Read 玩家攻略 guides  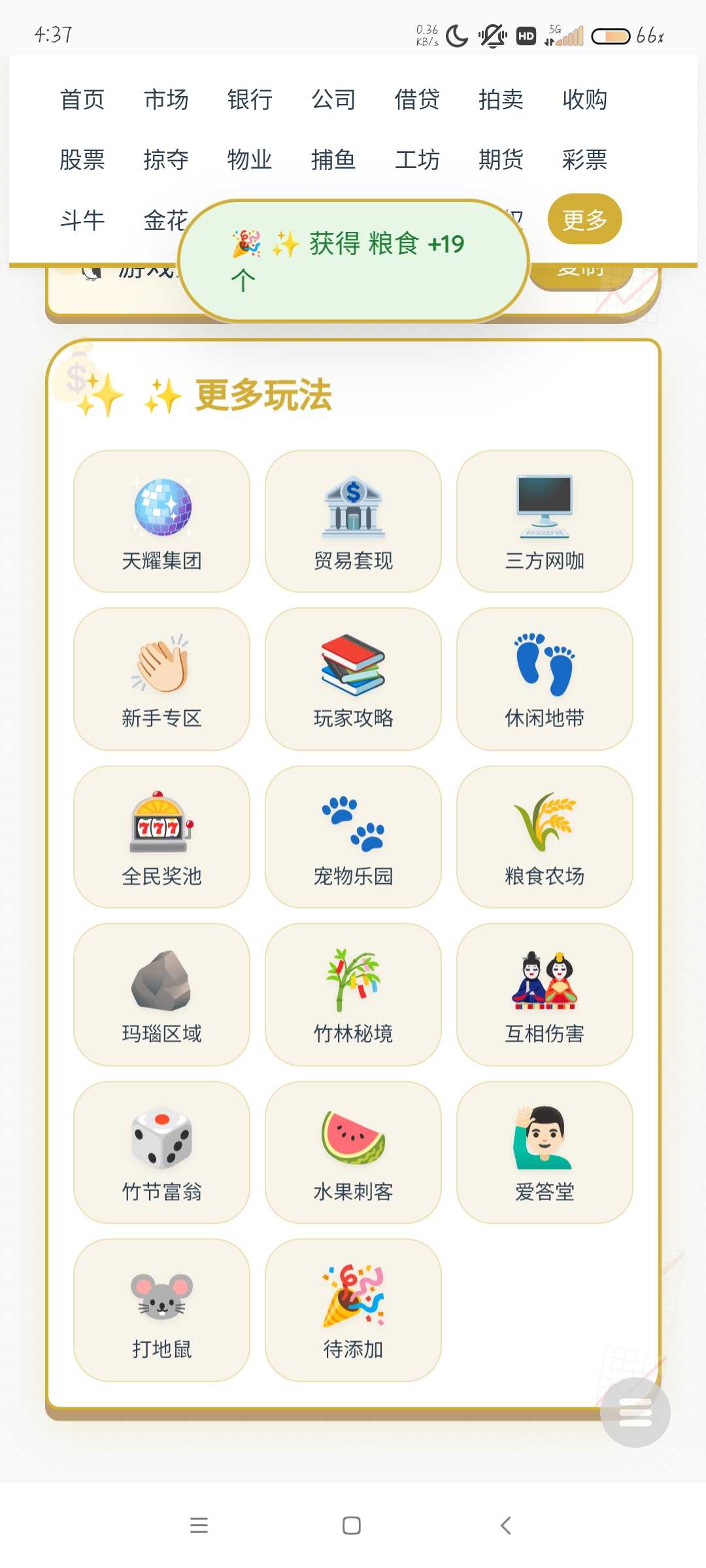click(353, 679)
